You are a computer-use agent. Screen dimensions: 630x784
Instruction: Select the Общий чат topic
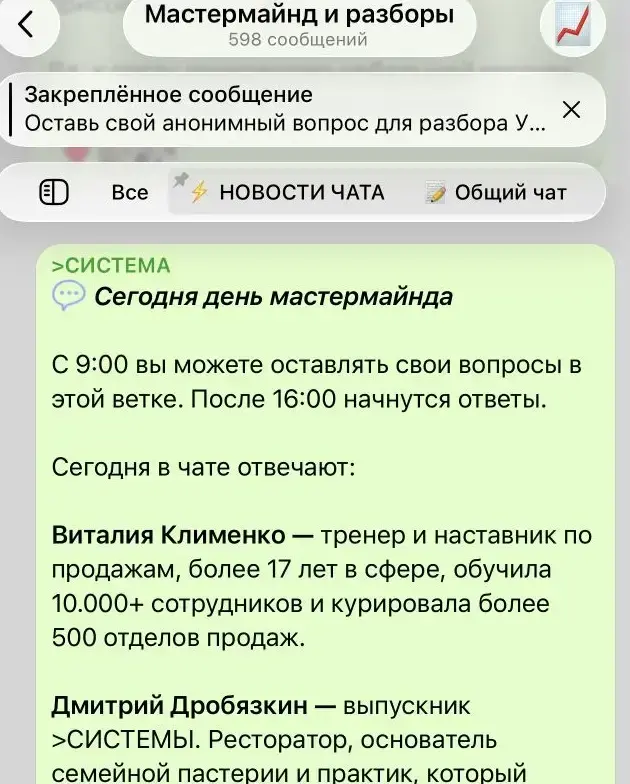(497, 192)
